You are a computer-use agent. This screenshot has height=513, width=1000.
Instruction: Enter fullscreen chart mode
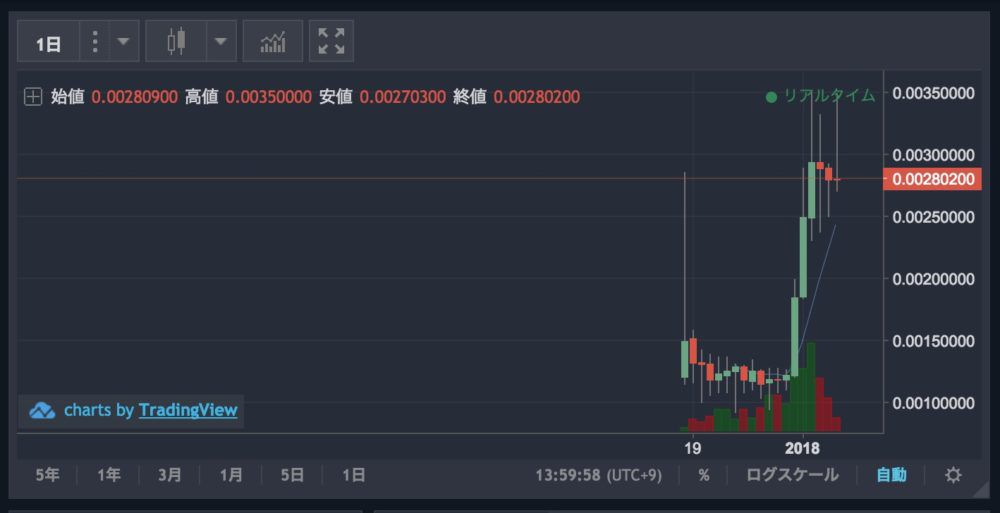331,42
